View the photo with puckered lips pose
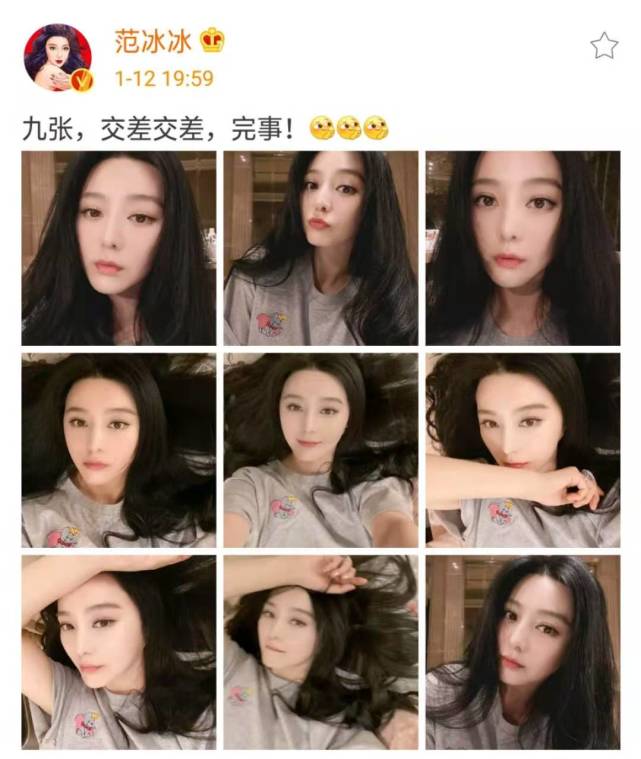The image size is (641, 759). (320, 248)
